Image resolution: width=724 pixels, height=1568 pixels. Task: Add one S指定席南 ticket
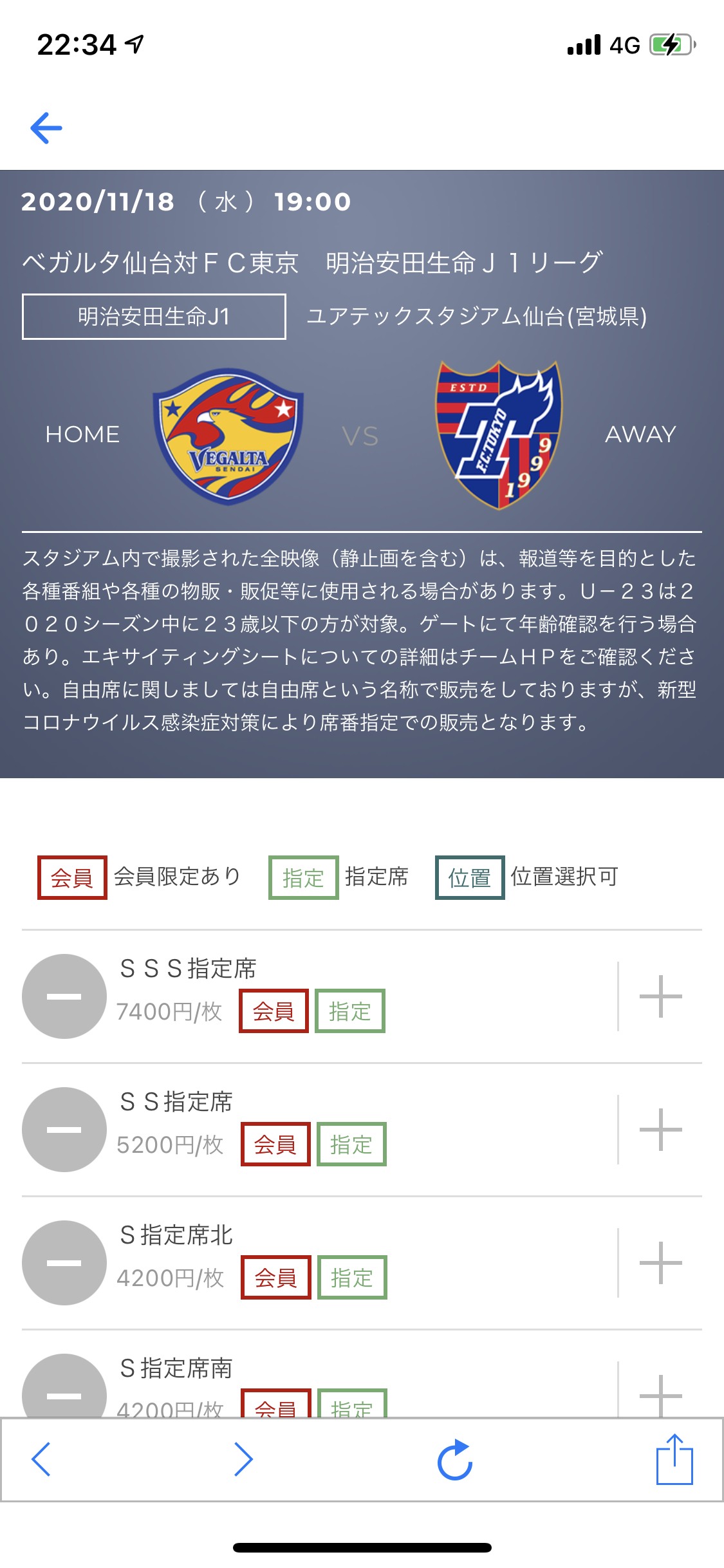[660, 1394]
